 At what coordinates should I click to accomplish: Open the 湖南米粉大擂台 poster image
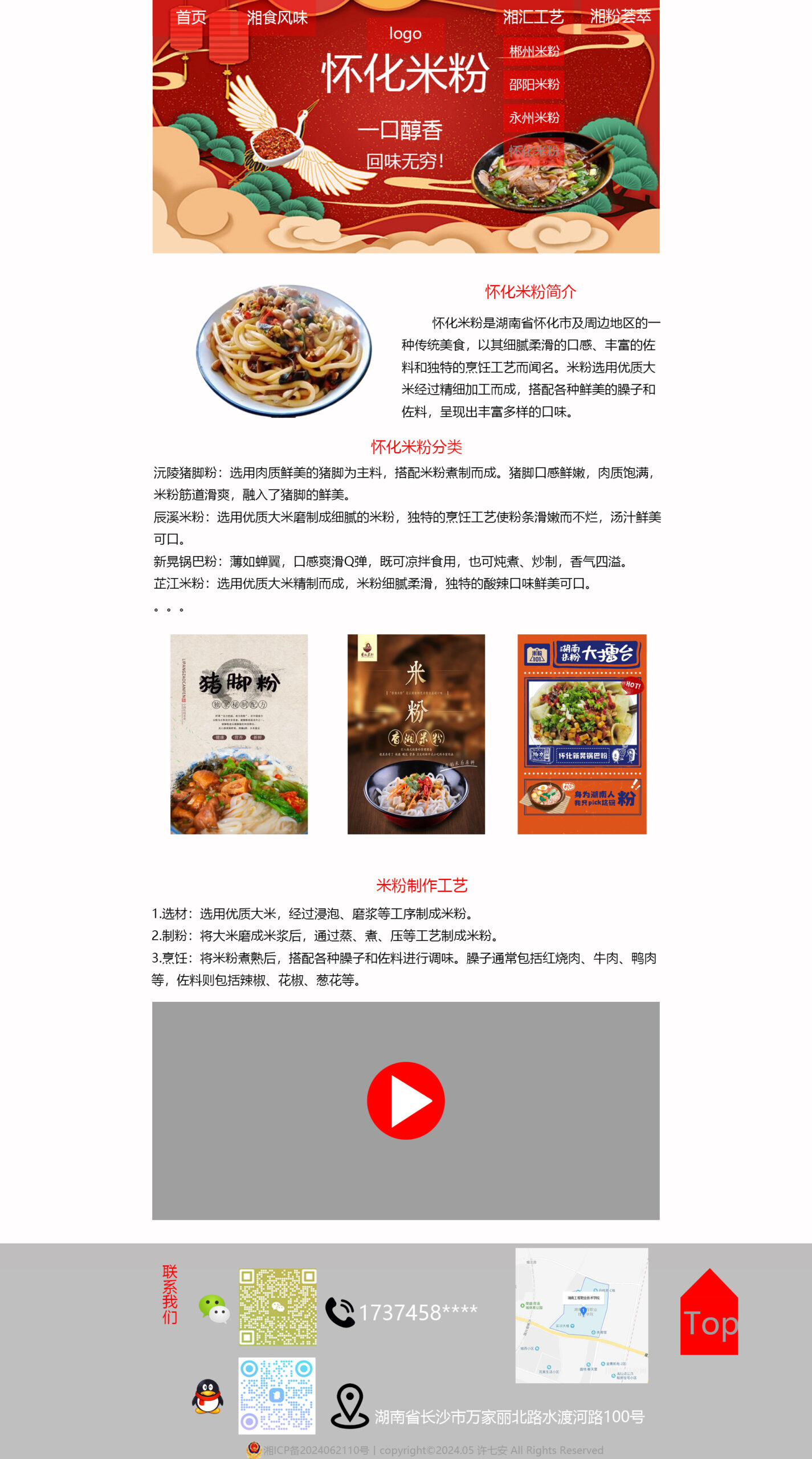click(582, 734)
